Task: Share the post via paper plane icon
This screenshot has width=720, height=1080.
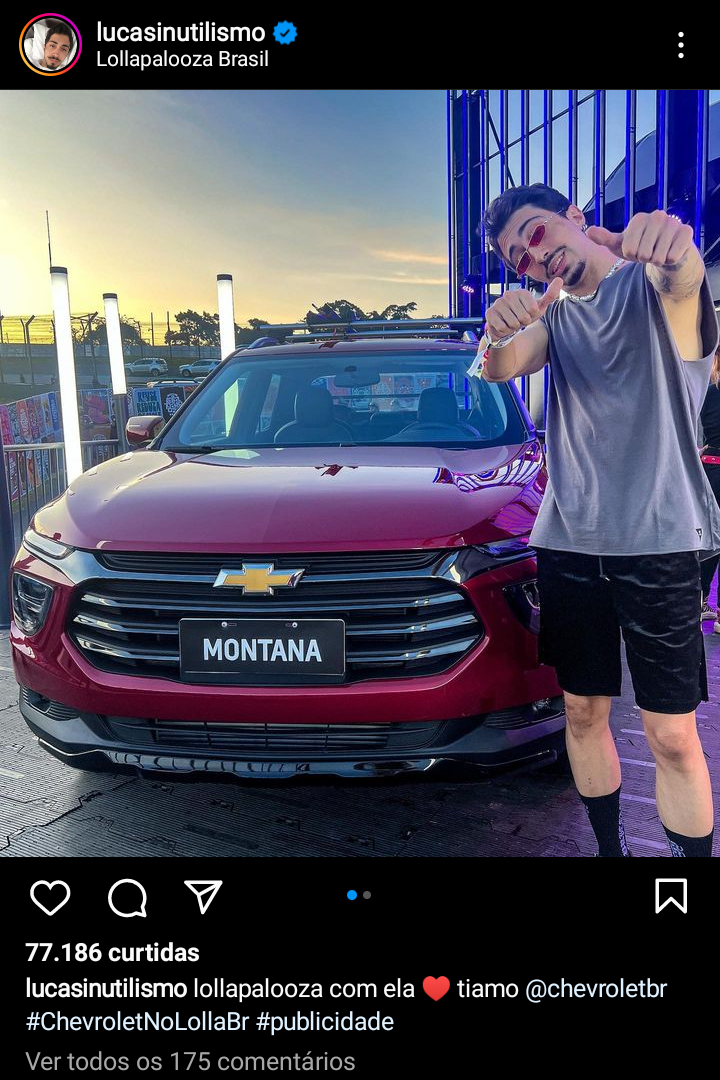Action: coord(203,896)
